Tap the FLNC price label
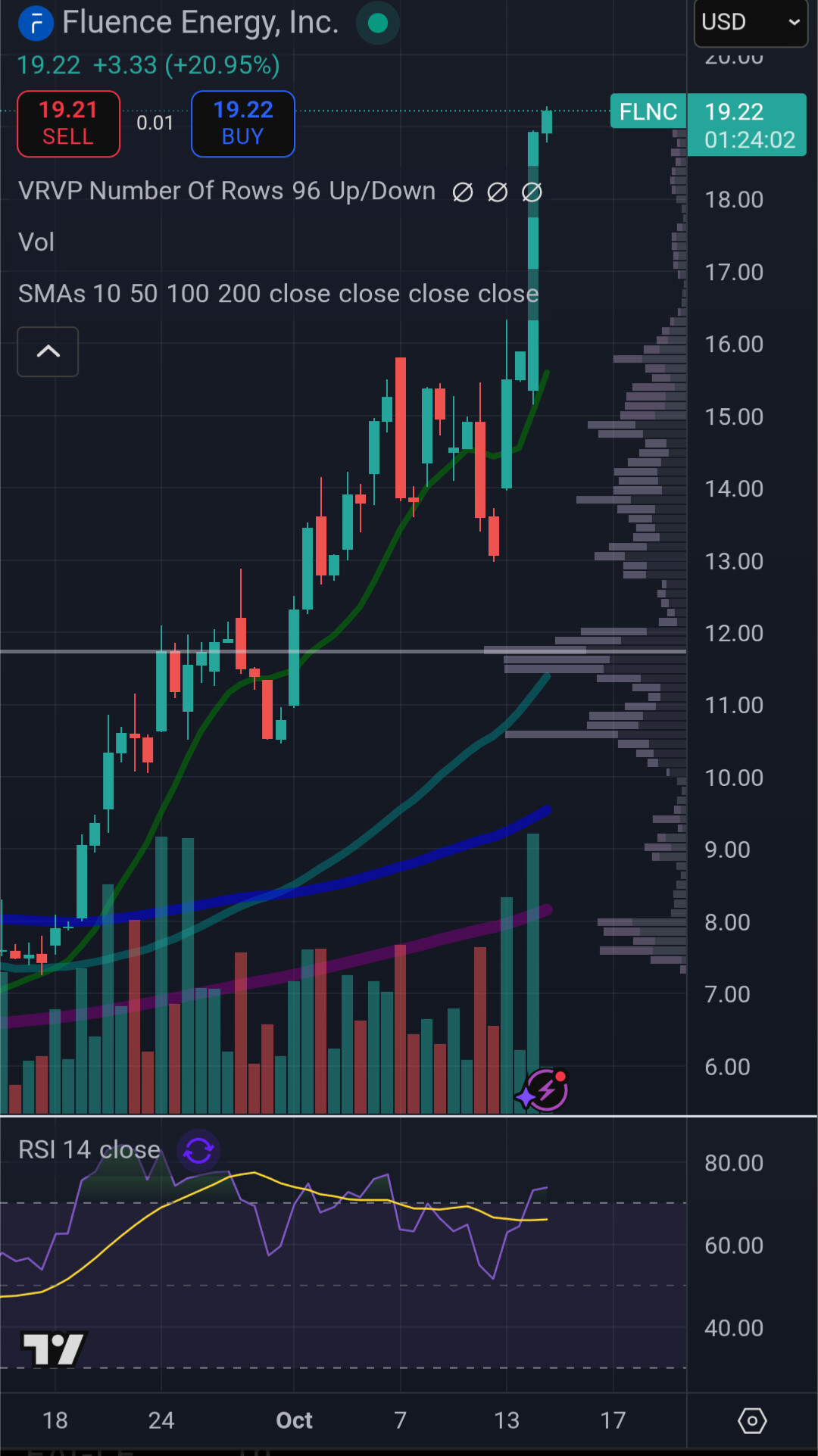This screenshot has width=818, height=1456. tap(648, 111)
